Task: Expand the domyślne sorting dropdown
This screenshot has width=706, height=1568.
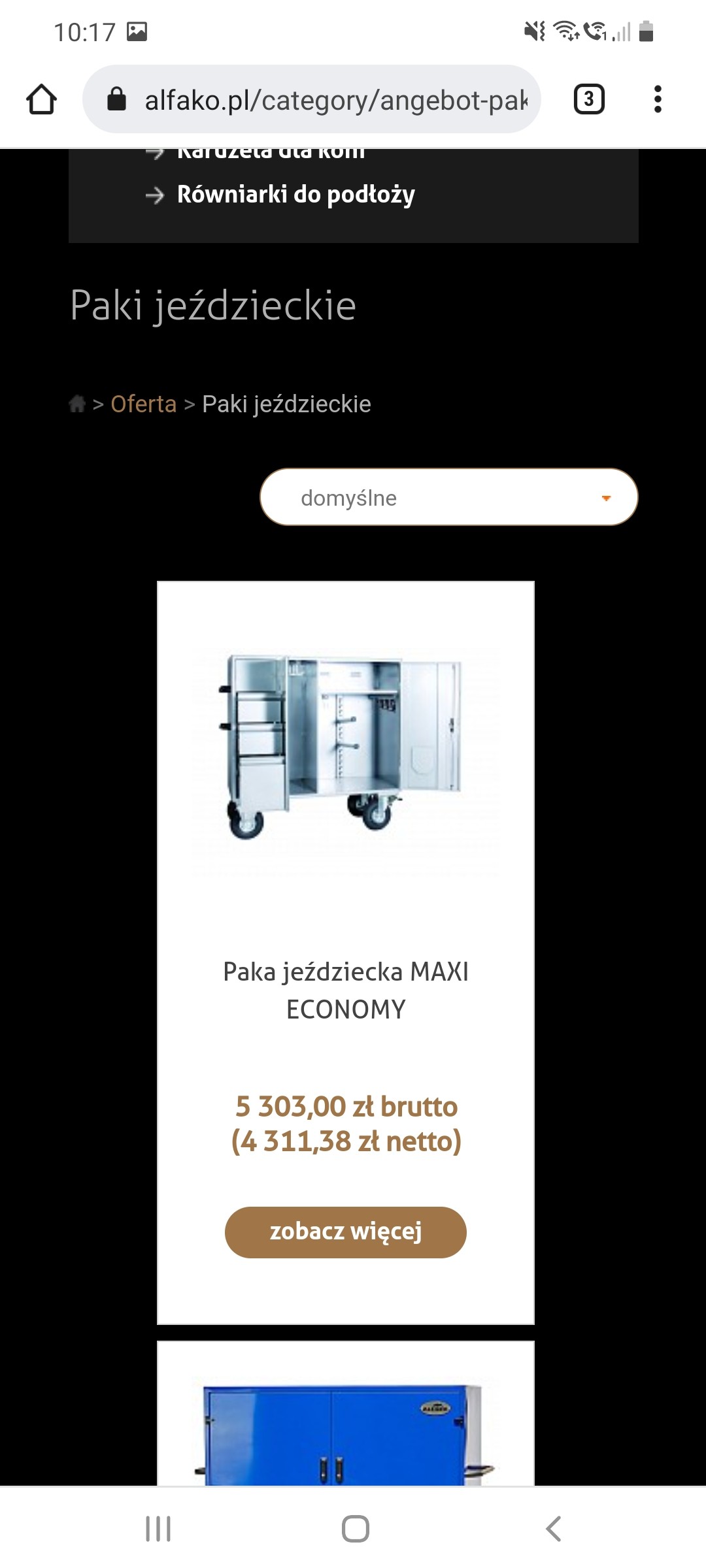Action: point(448,497)
